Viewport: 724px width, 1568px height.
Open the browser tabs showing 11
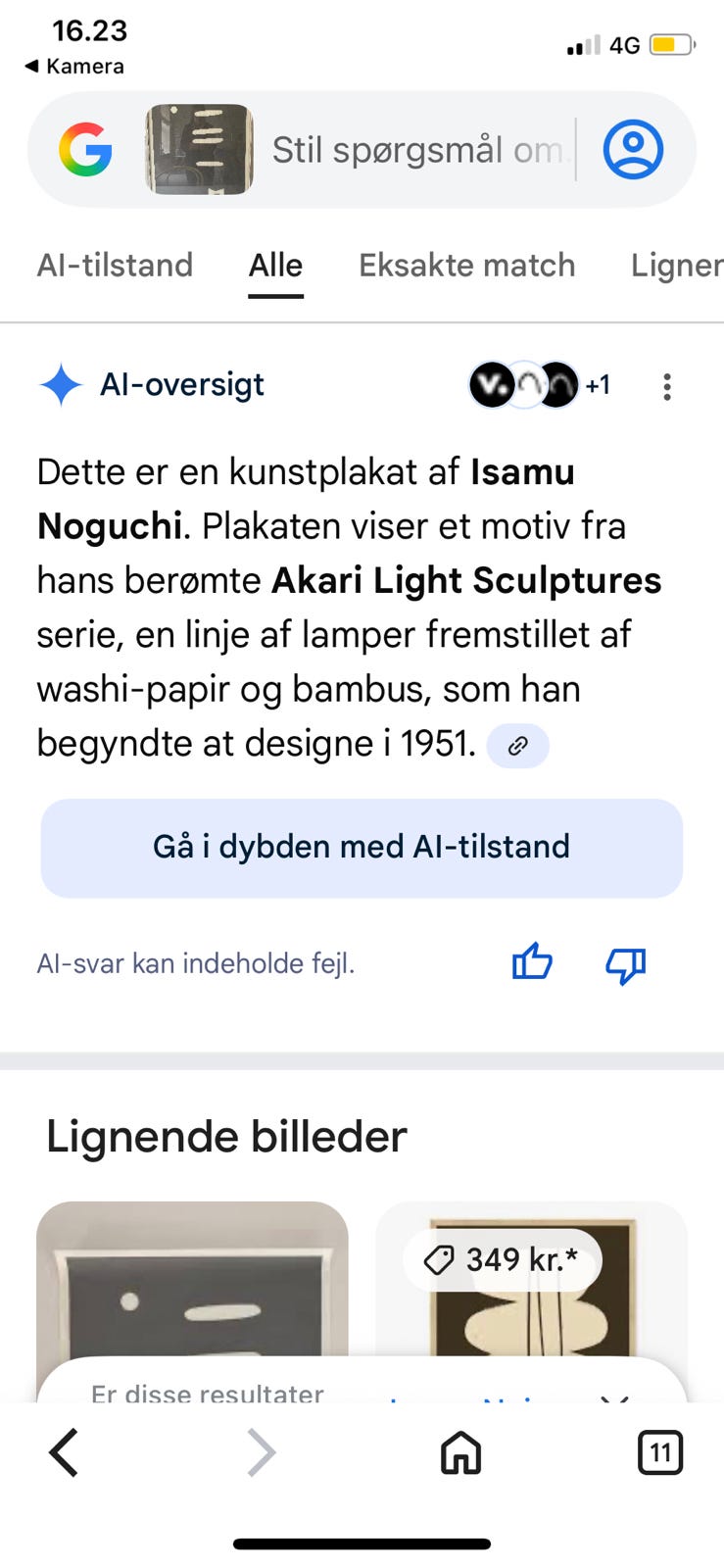coord(659,1453)
